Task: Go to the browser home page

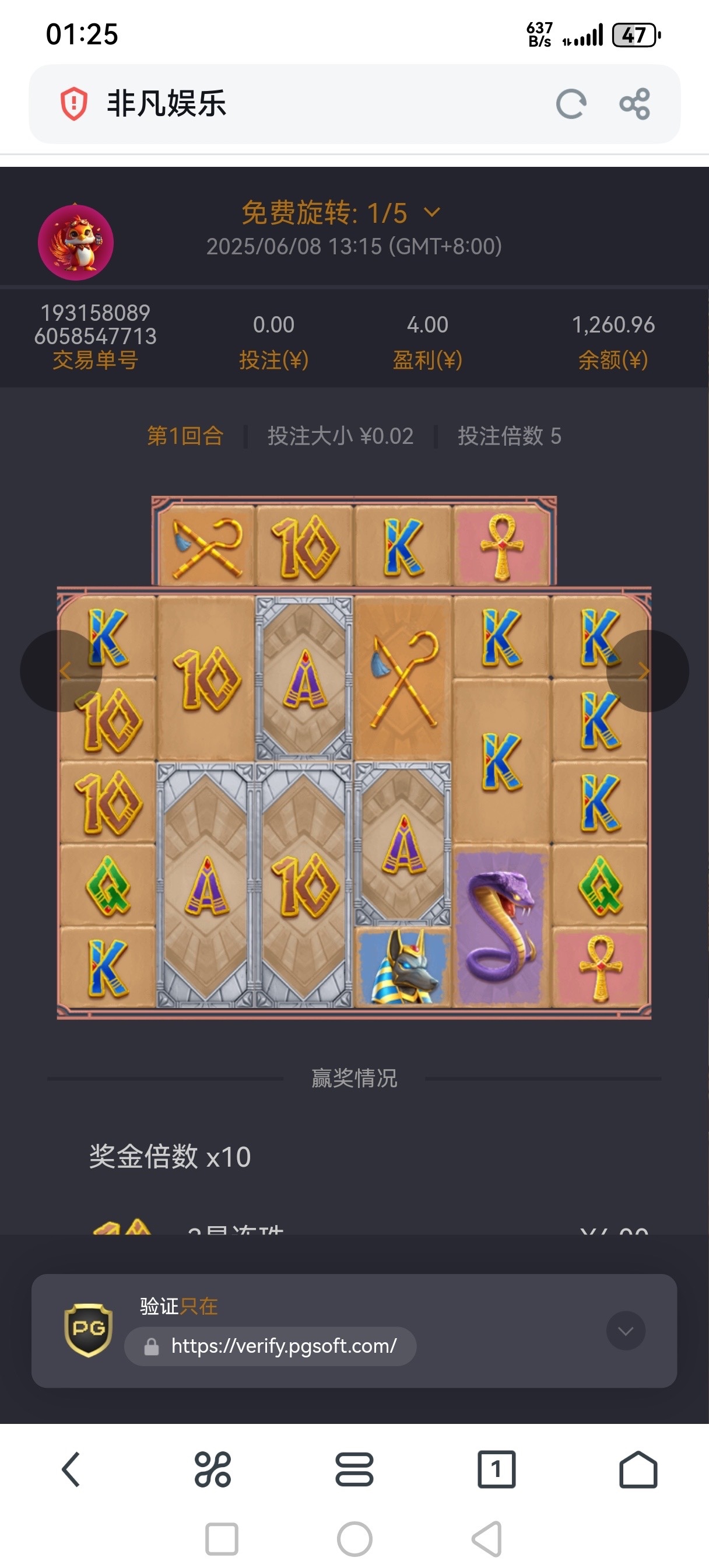Action: coord(638,1469)
